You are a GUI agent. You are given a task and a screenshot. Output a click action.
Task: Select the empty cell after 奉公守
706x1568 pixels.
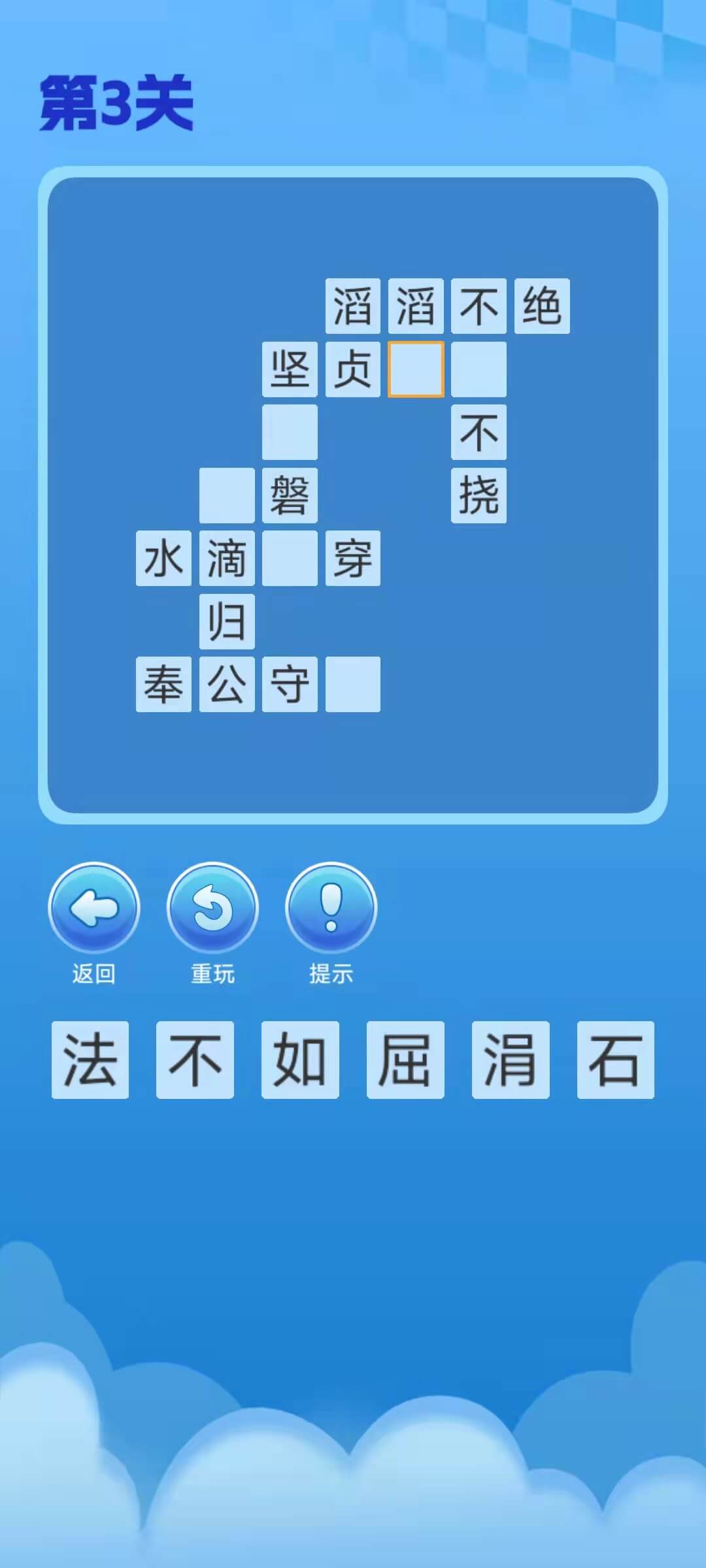(x=353, y=684)
